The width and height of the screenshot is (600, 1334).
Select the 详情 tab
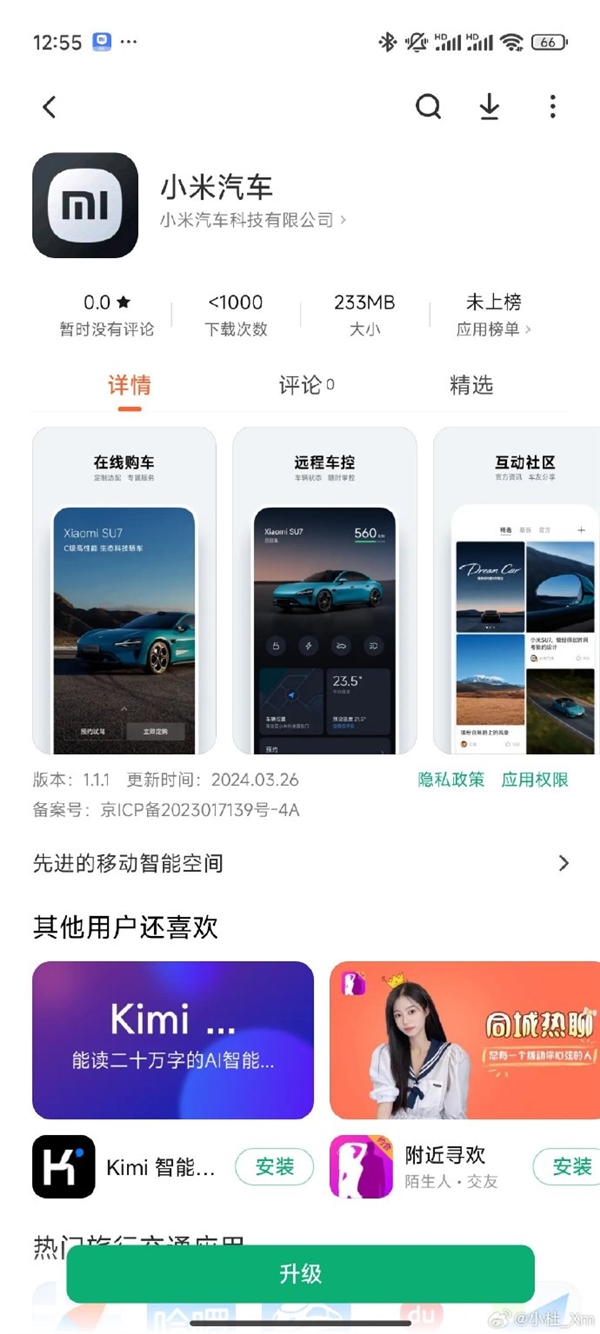point(129,385)
